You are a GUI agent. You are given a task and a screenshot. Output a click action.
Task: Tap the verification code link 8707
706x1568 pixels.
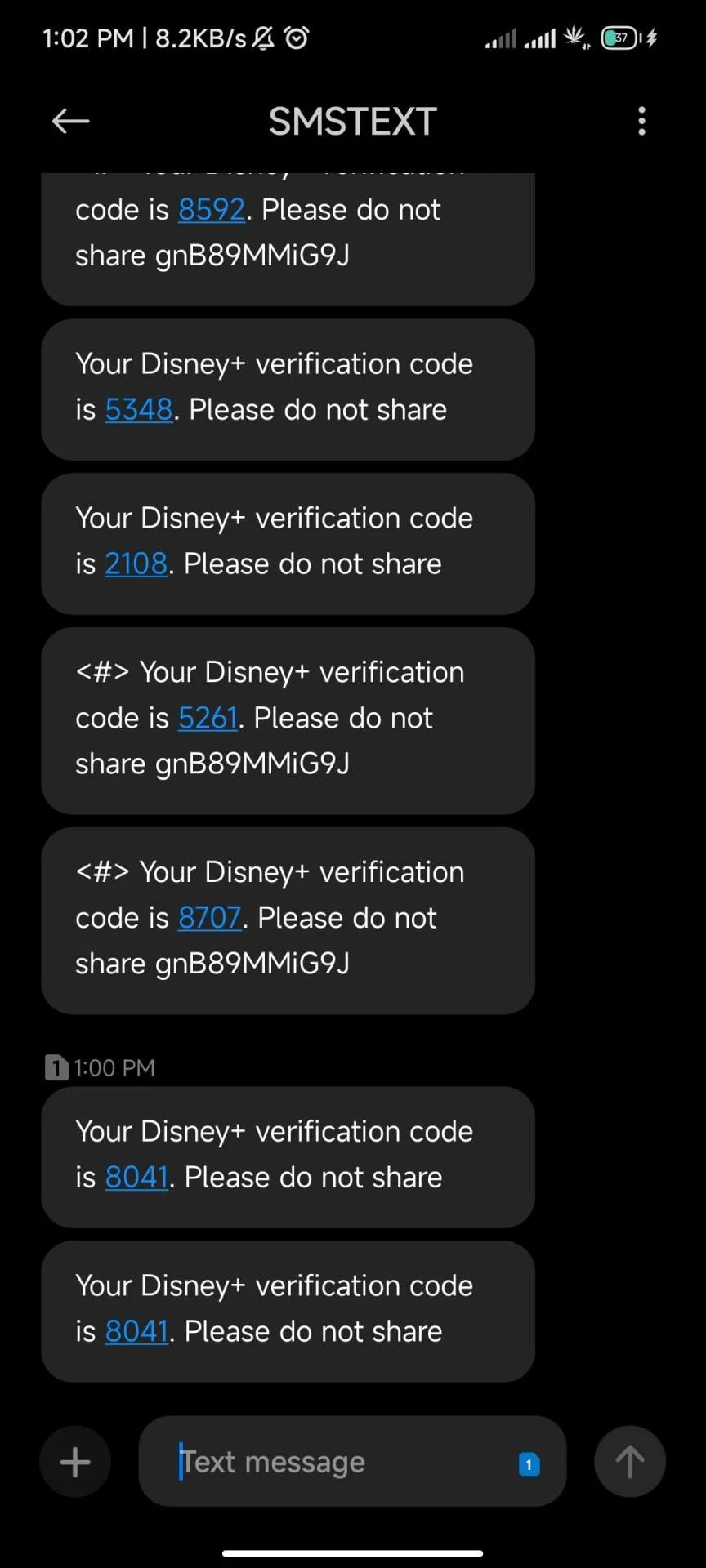point(210,918)
